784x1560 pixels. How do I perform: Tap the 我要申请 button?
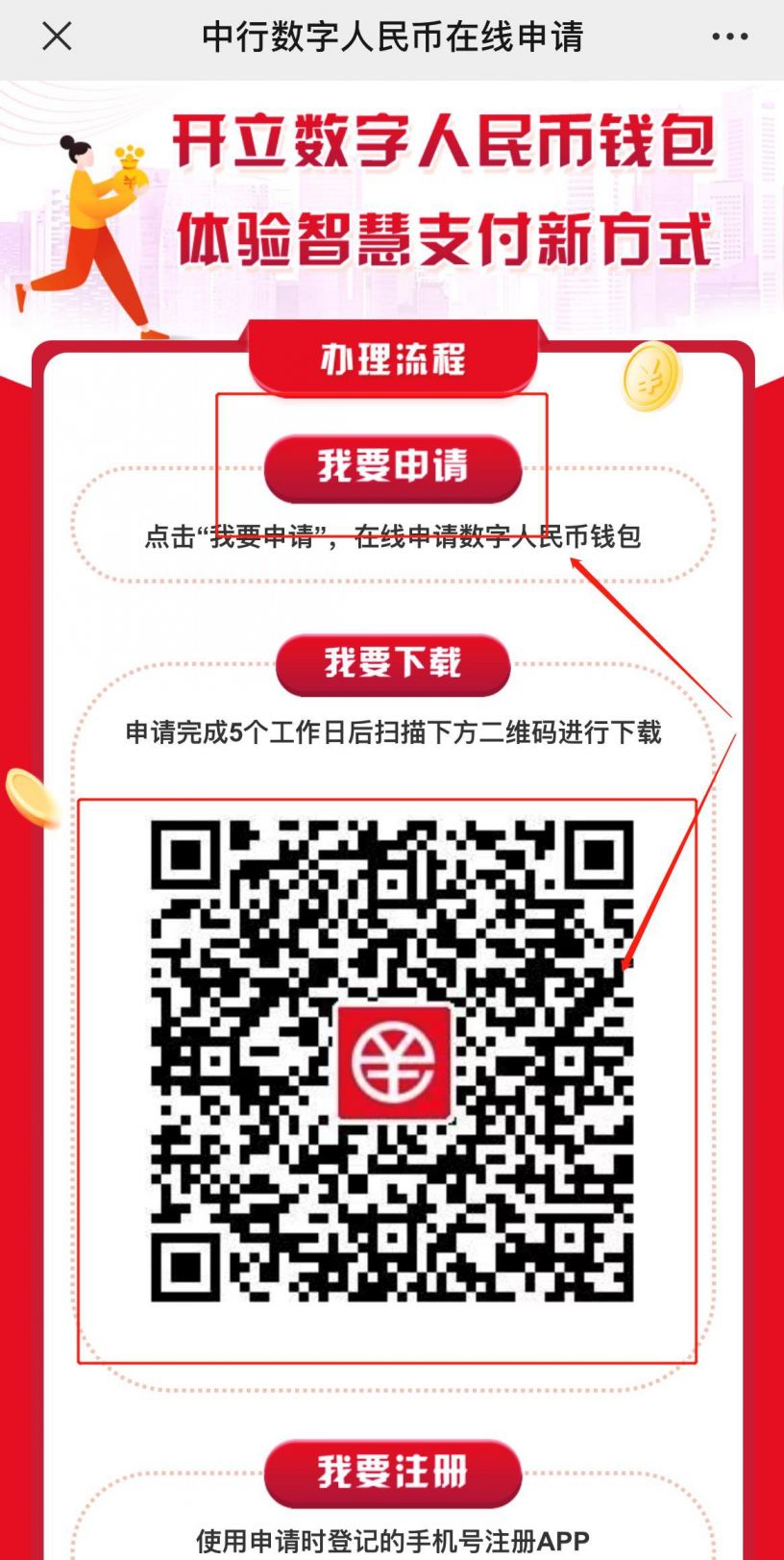[393, 468]
